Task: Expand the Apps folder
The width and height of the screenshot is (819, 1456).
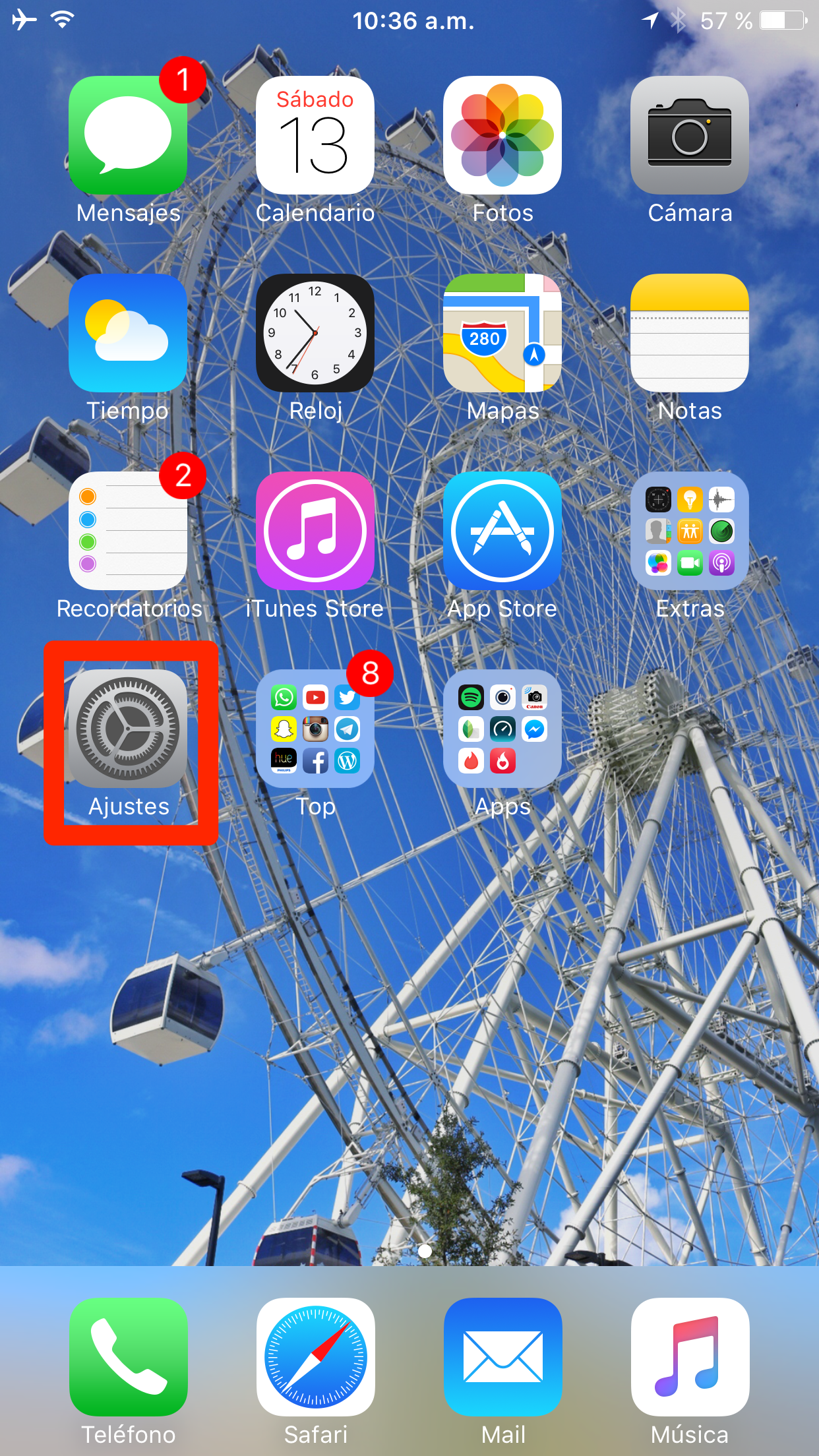Action: [x=502, y=729]
